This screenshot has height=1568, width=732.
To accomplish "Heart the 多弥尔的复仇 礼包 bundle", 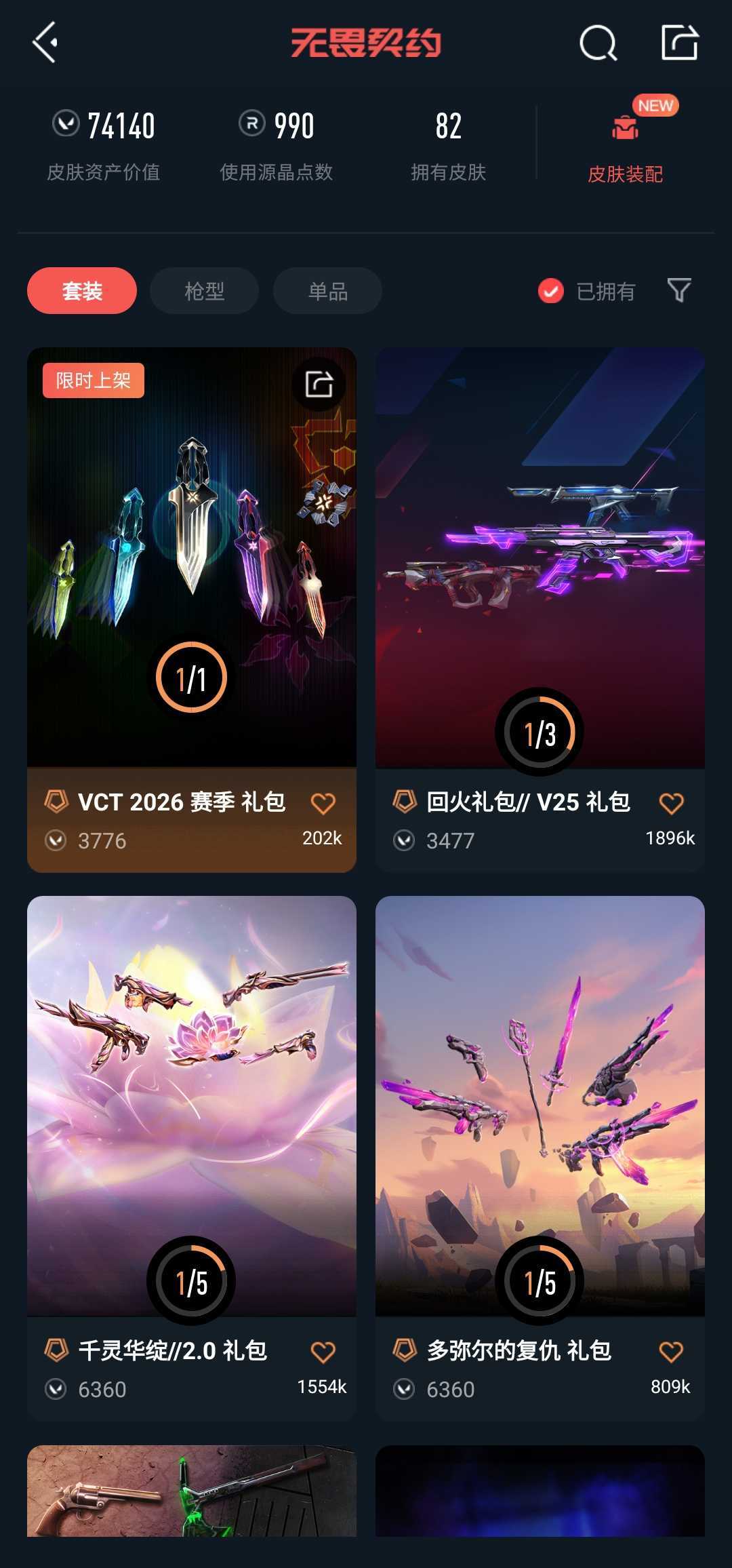I will [671, 1352].
